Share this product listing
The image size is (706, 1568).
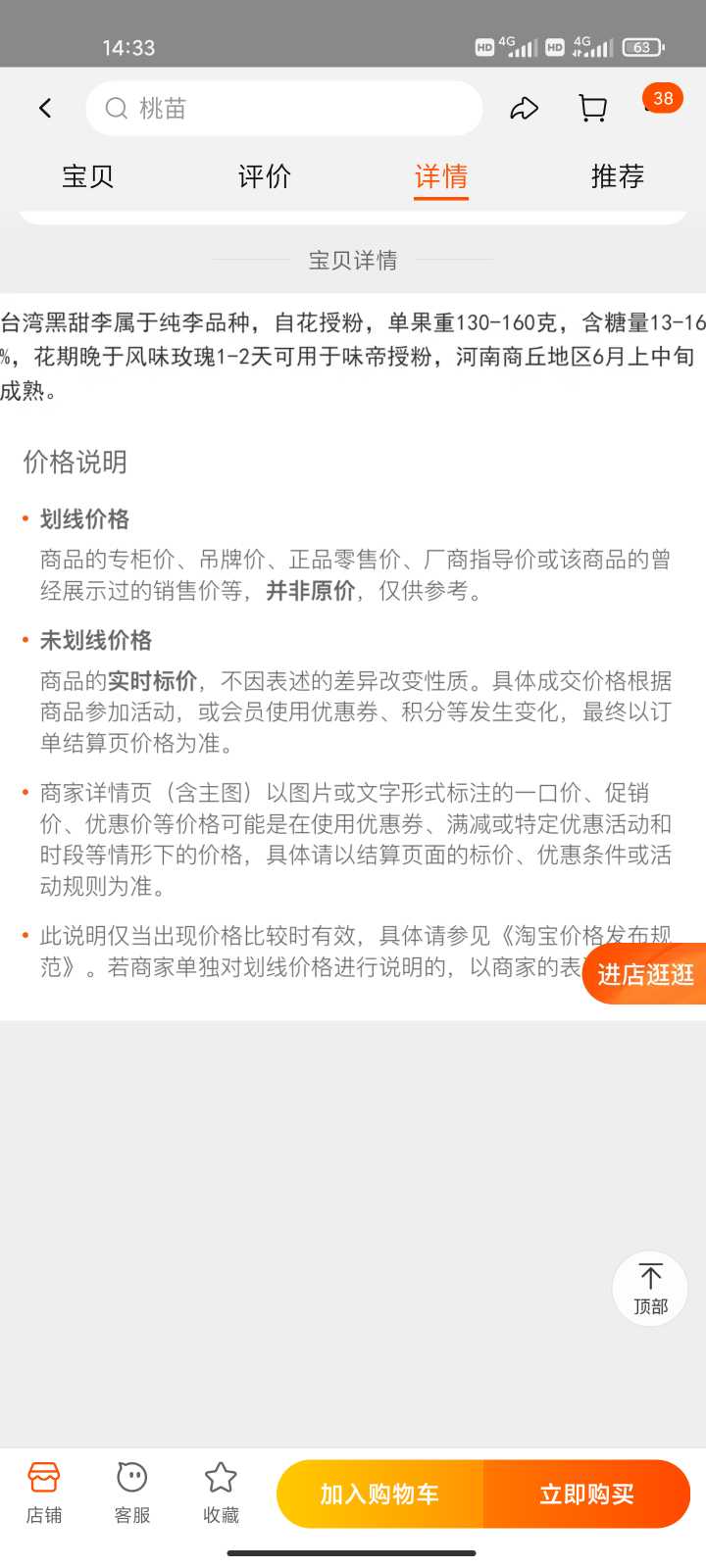click(x=525, y=108)
